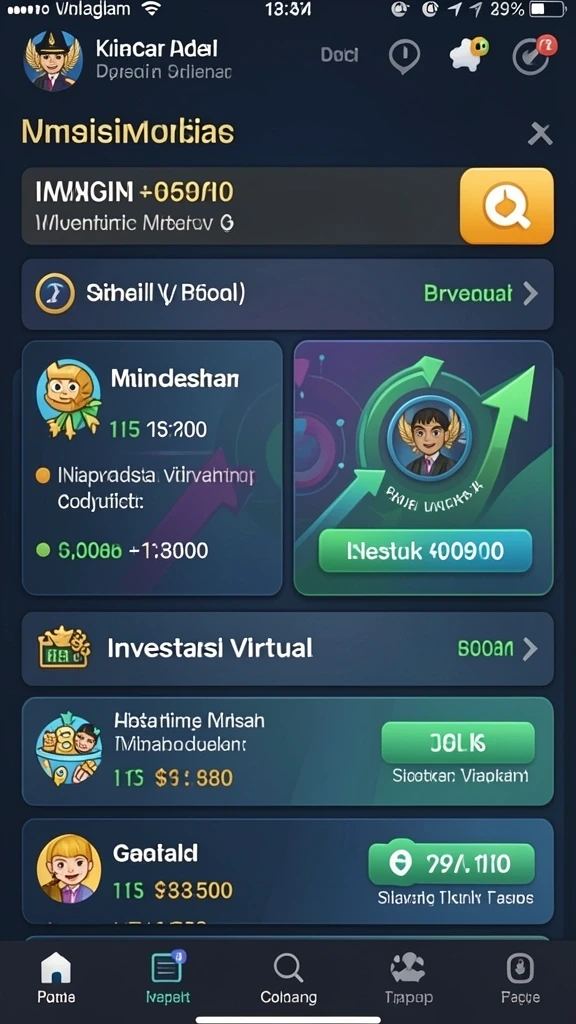Switch to the Trapap tab
The image size is (576, 1024).
tap(408, 978)
